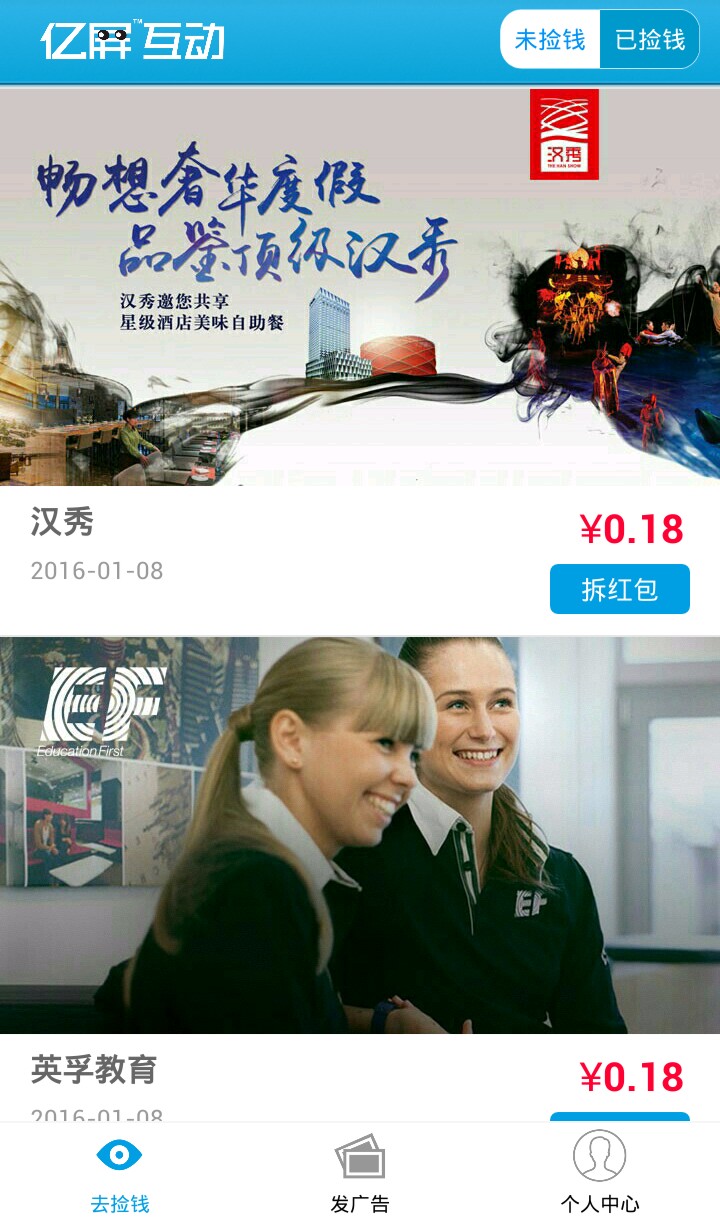Tap 拆红包 for the 汉秀 ad
Screen dimensions: 720x1221
tap(620, 589)
